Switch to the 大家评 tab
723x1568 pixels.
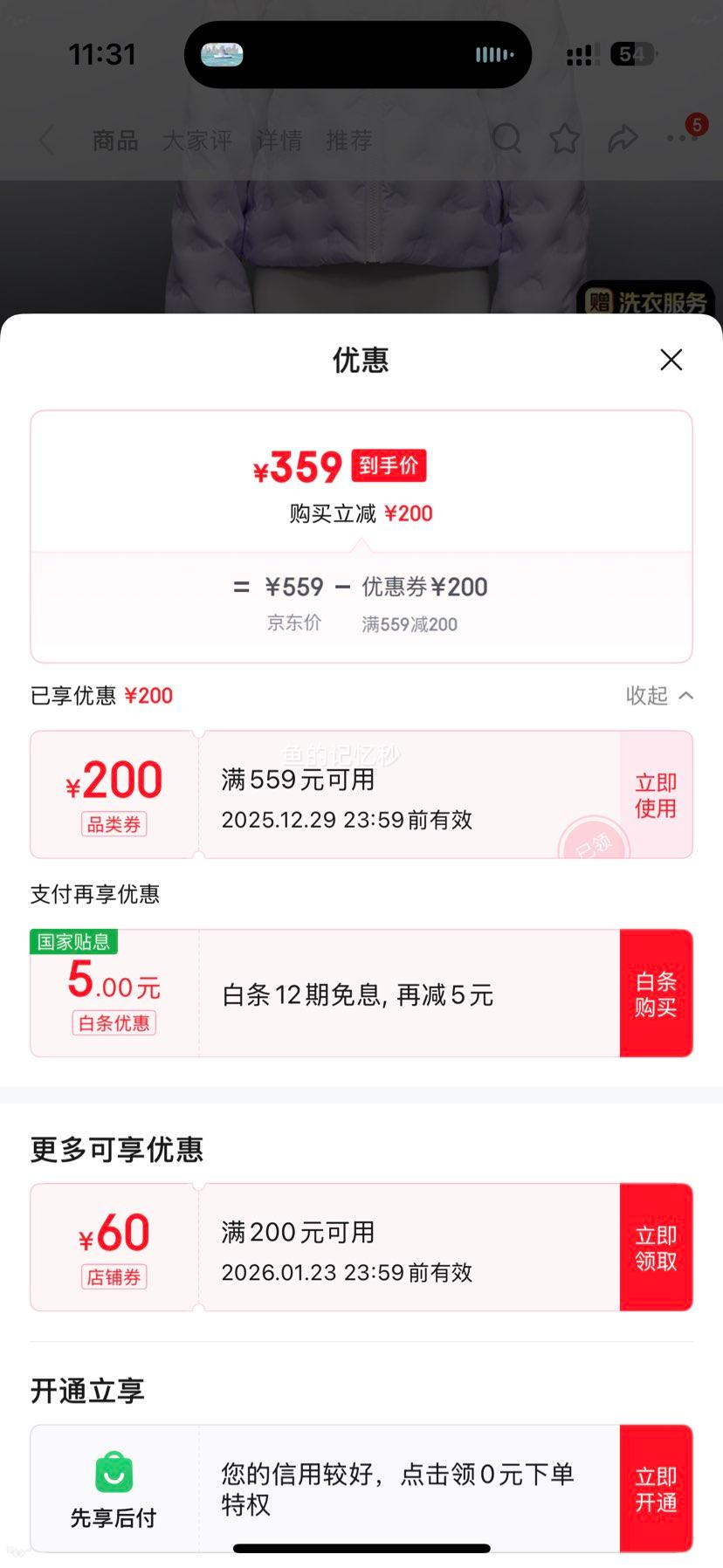click(196, 140)
